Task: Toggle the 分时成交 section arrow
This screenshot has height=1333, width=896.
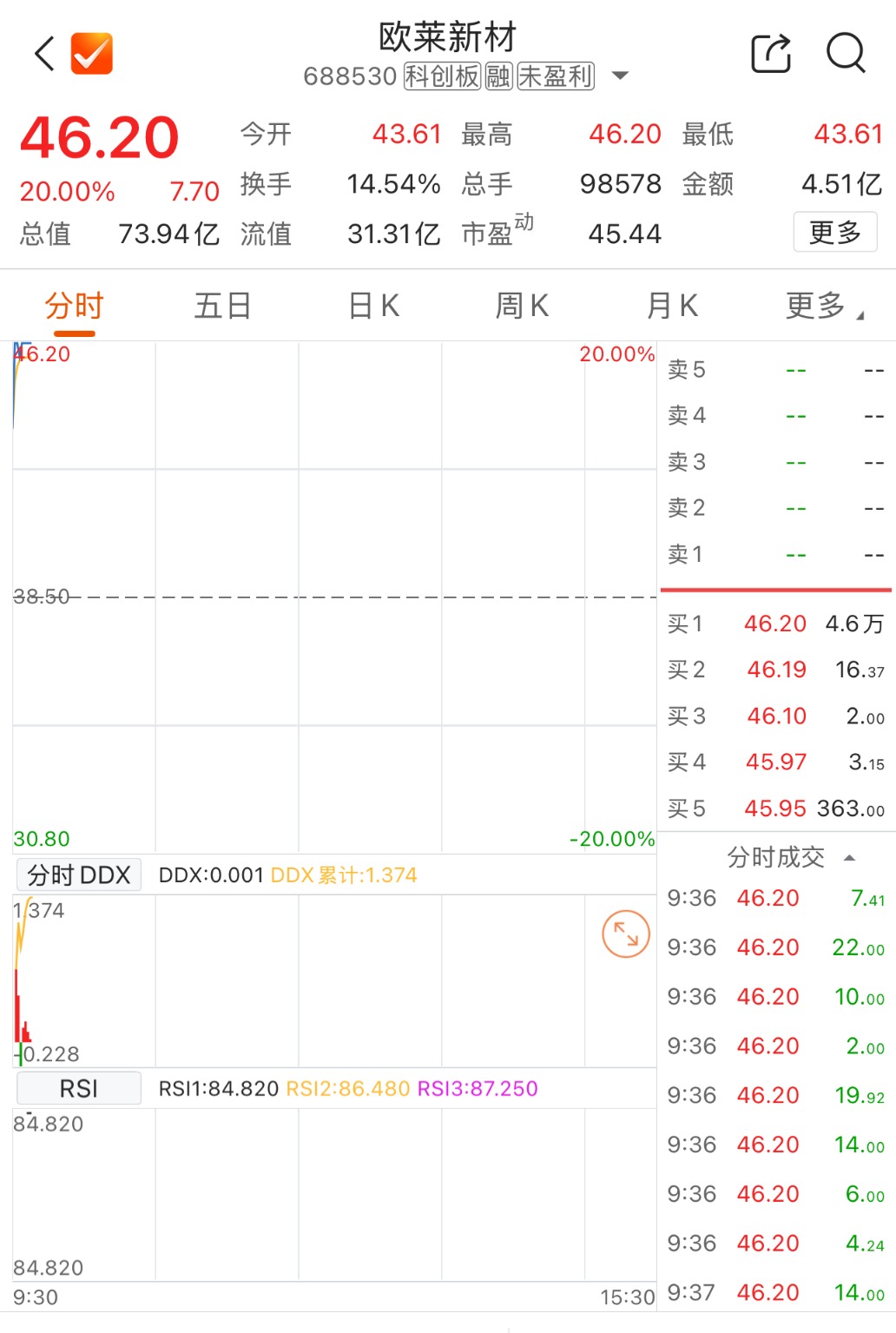Action: click(x=849, y=858)
